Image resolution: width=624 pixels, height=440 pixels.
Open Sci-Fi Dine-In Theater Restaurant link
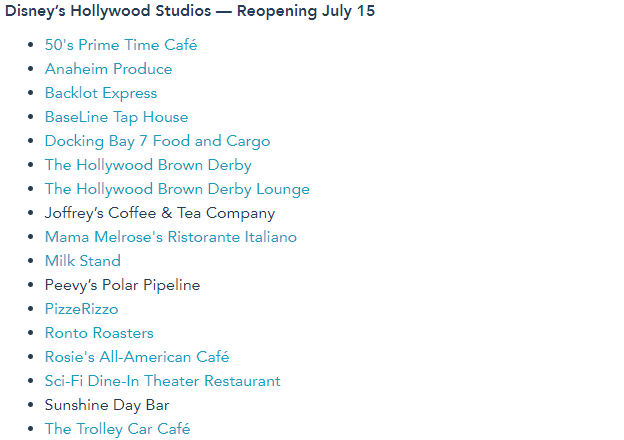162,381
